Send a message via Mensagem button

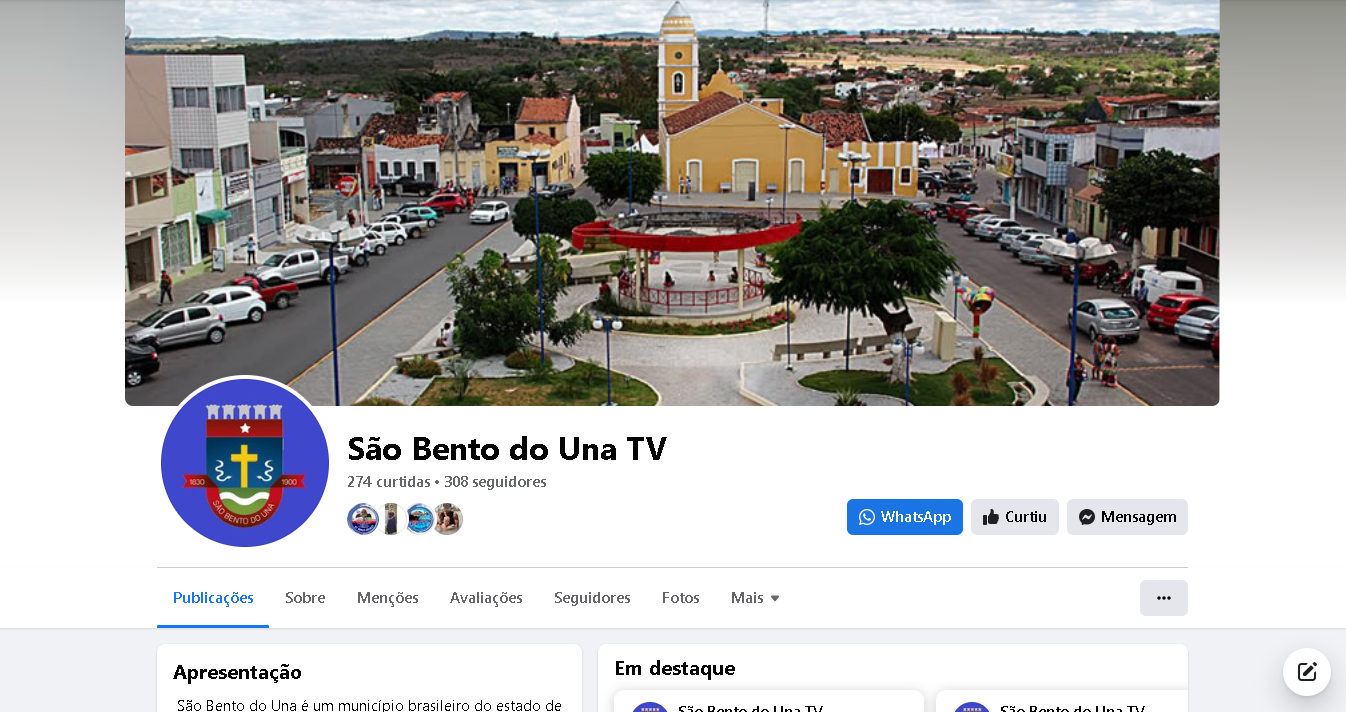point(1127,517)
